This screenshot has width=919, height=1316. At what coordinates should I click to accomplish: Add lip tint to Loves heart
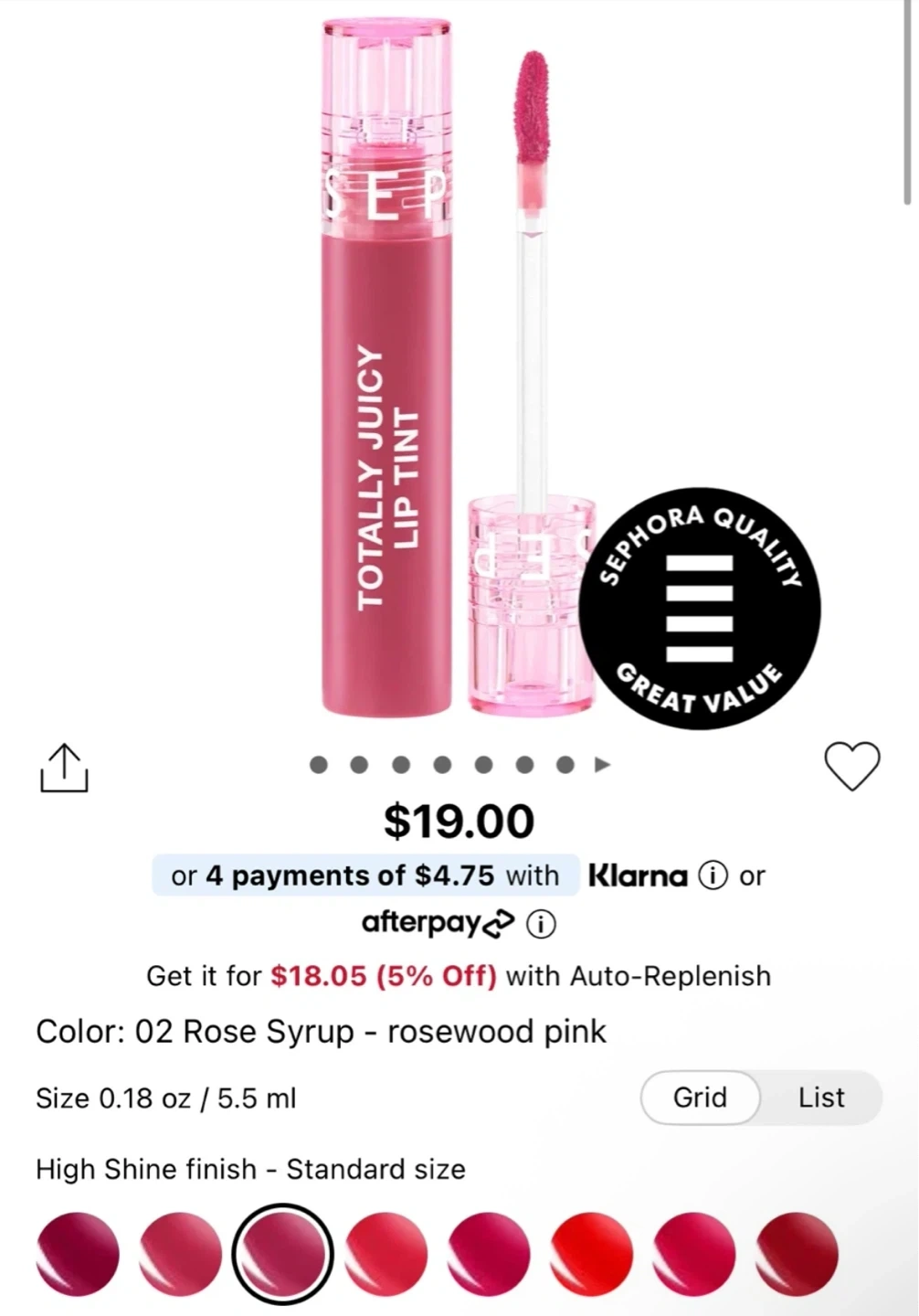coord(851,765)
